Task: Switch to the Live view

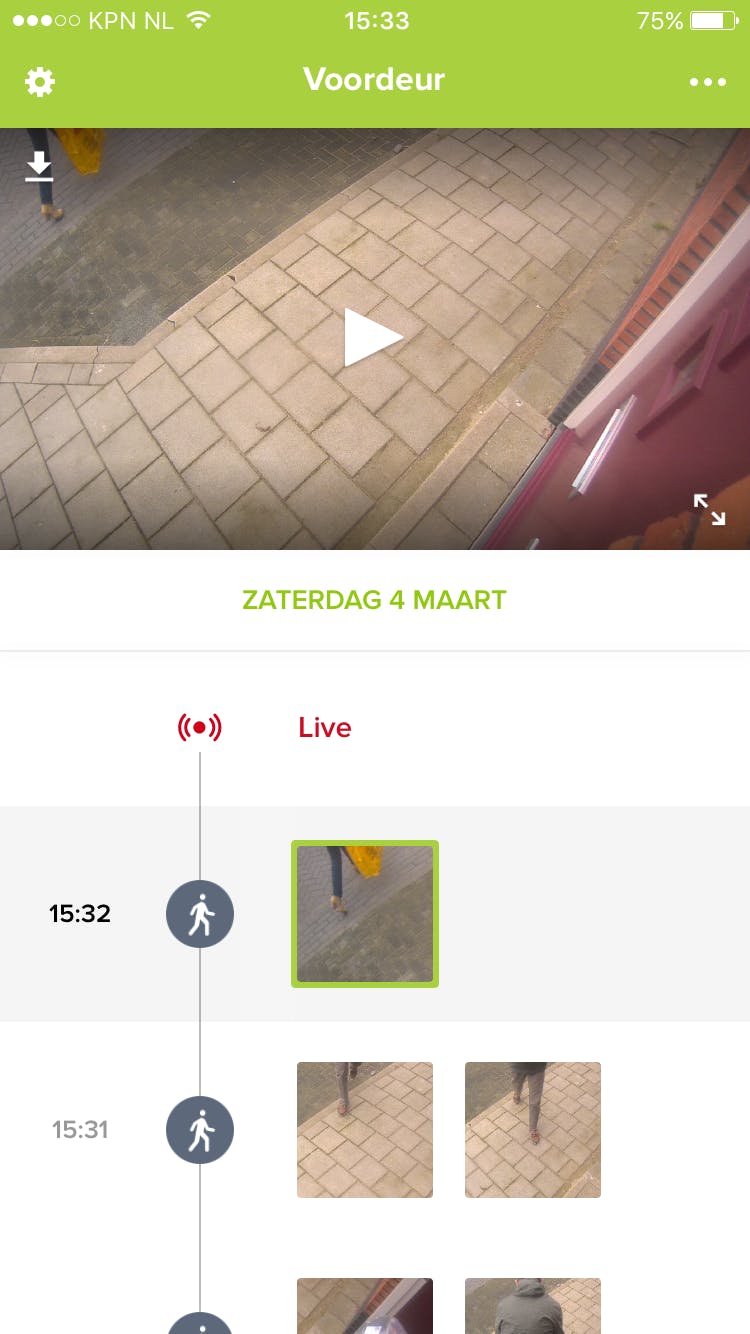Action: pyautogui.click(x=324, y=728)
